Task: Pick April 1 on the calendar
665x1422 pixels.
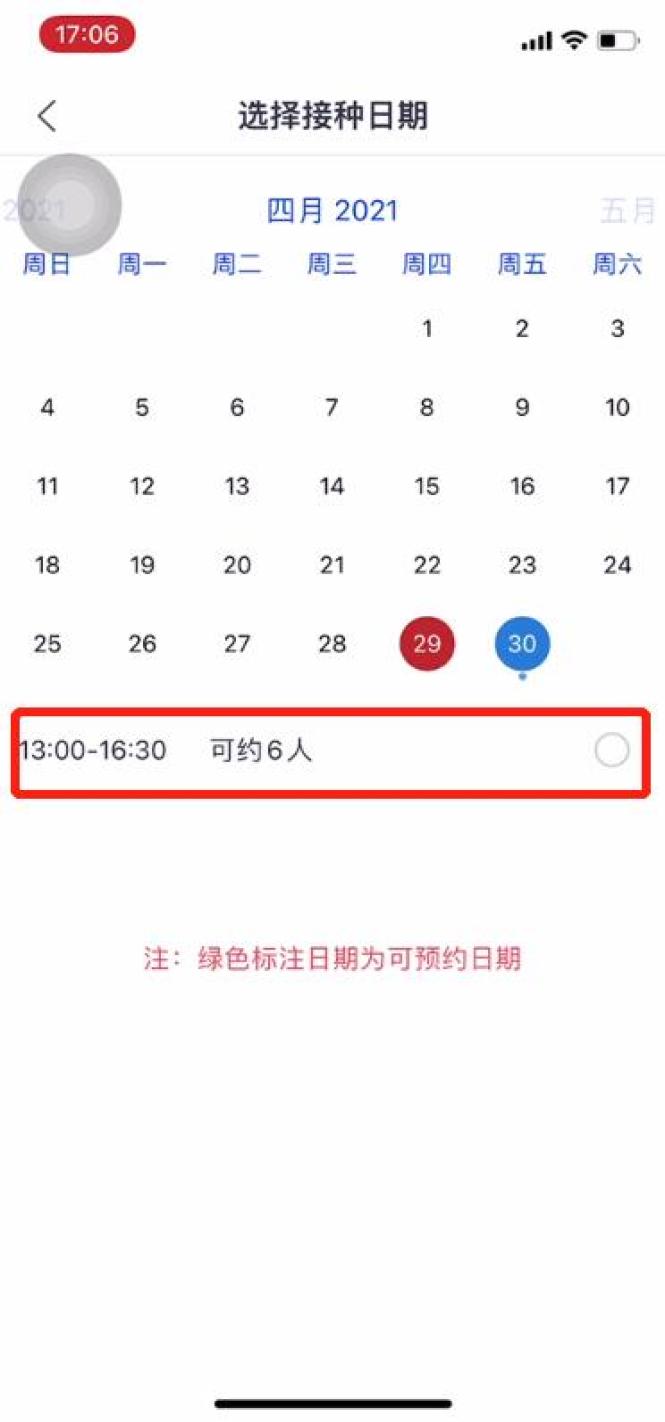Action: coord(427,328)
